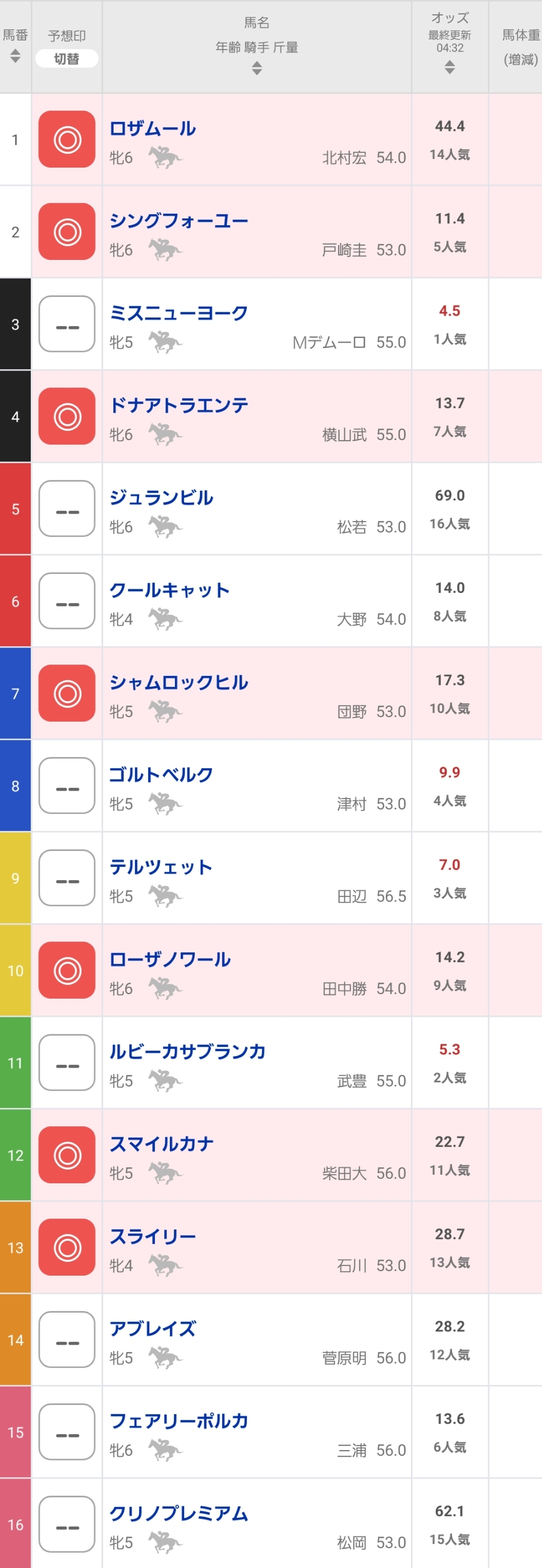Open horse page for ローザノワール
The width and height of the screenshot is (542, 1568).
pos(170,959)
